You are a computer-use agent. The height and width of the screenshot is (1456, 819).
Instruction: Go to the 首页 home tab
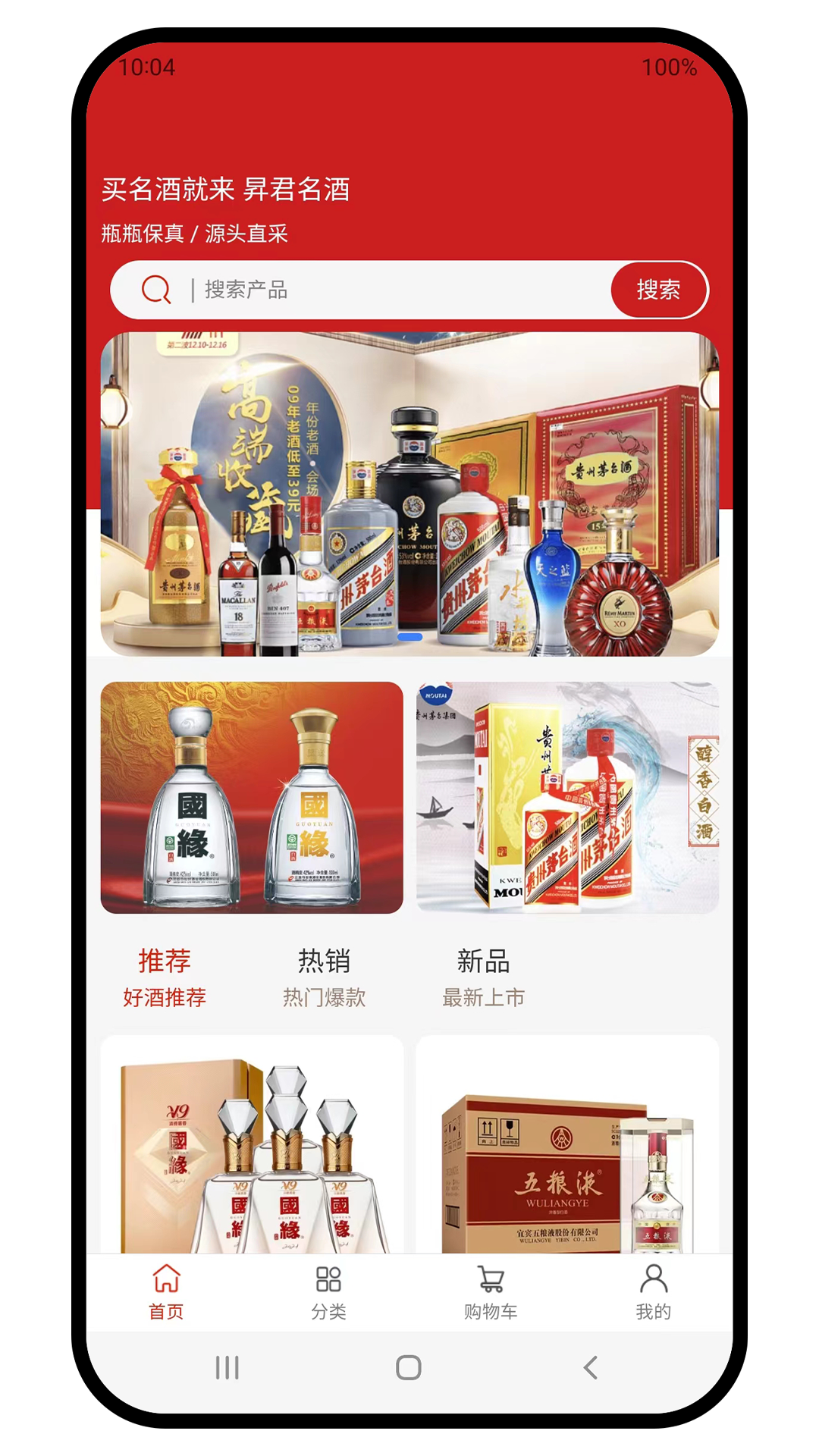pos(166,1291)
